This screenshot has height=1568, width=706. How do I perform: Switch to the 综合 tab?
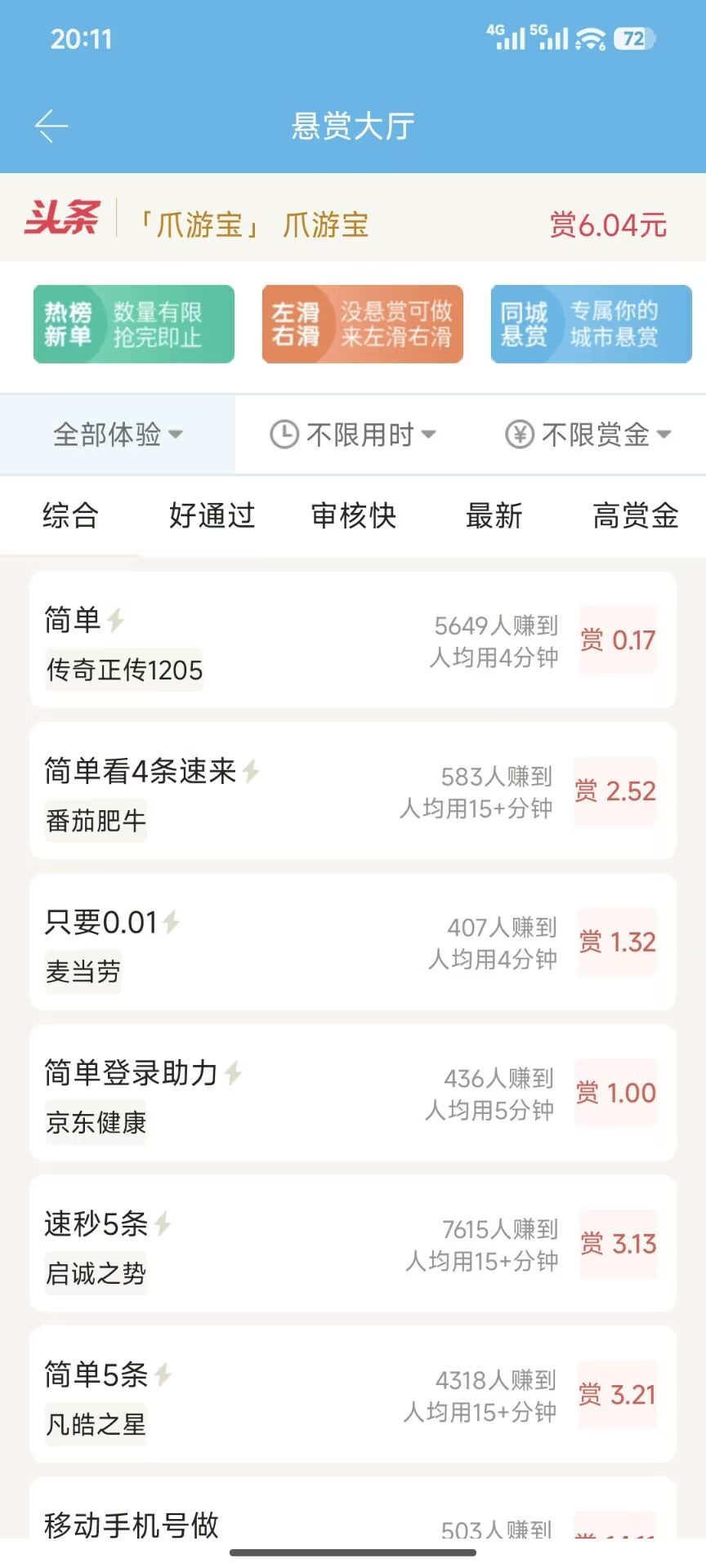click(x=70, y=516)
